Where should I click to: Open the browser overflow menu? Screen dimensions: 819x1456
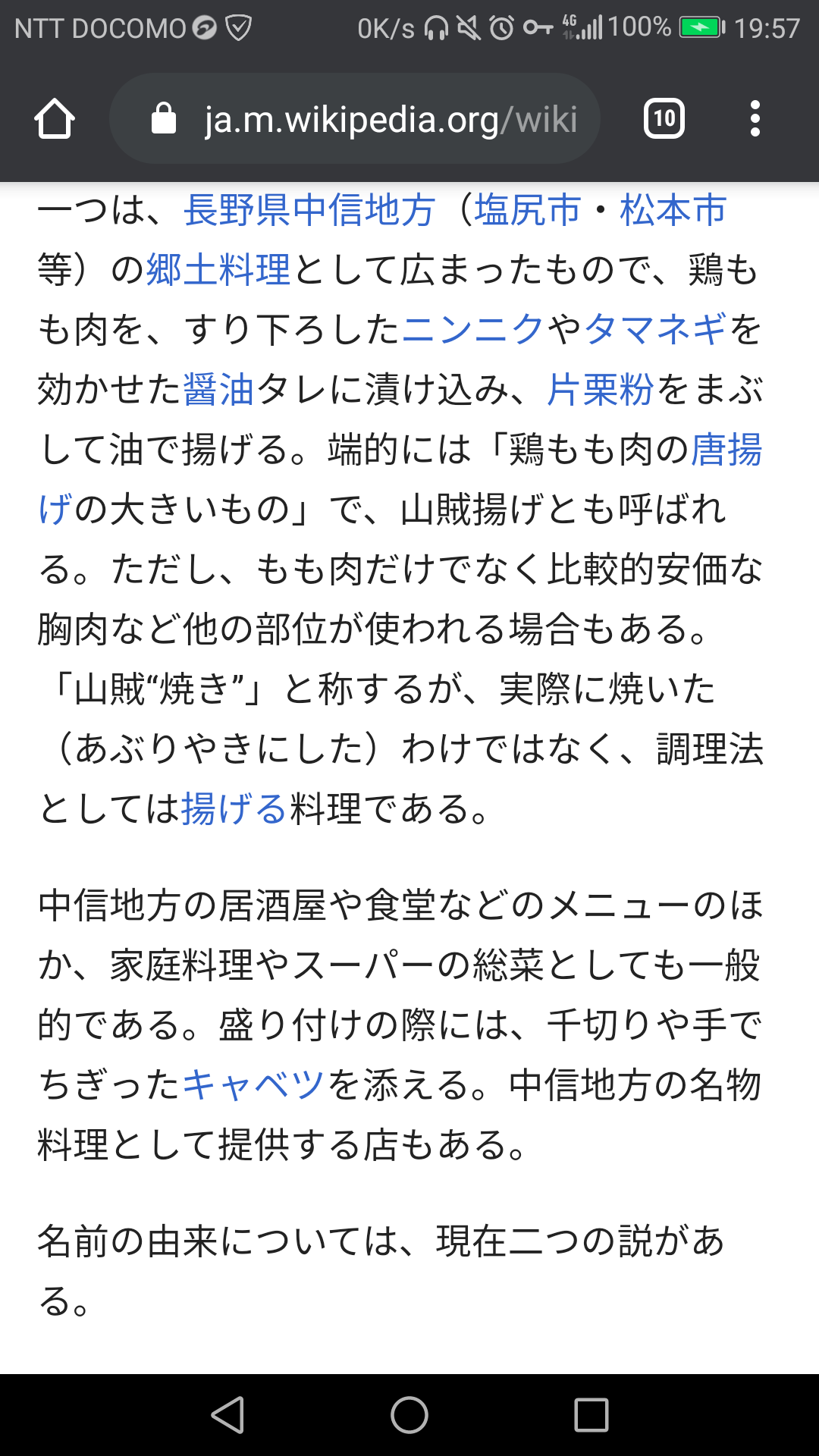755,119
